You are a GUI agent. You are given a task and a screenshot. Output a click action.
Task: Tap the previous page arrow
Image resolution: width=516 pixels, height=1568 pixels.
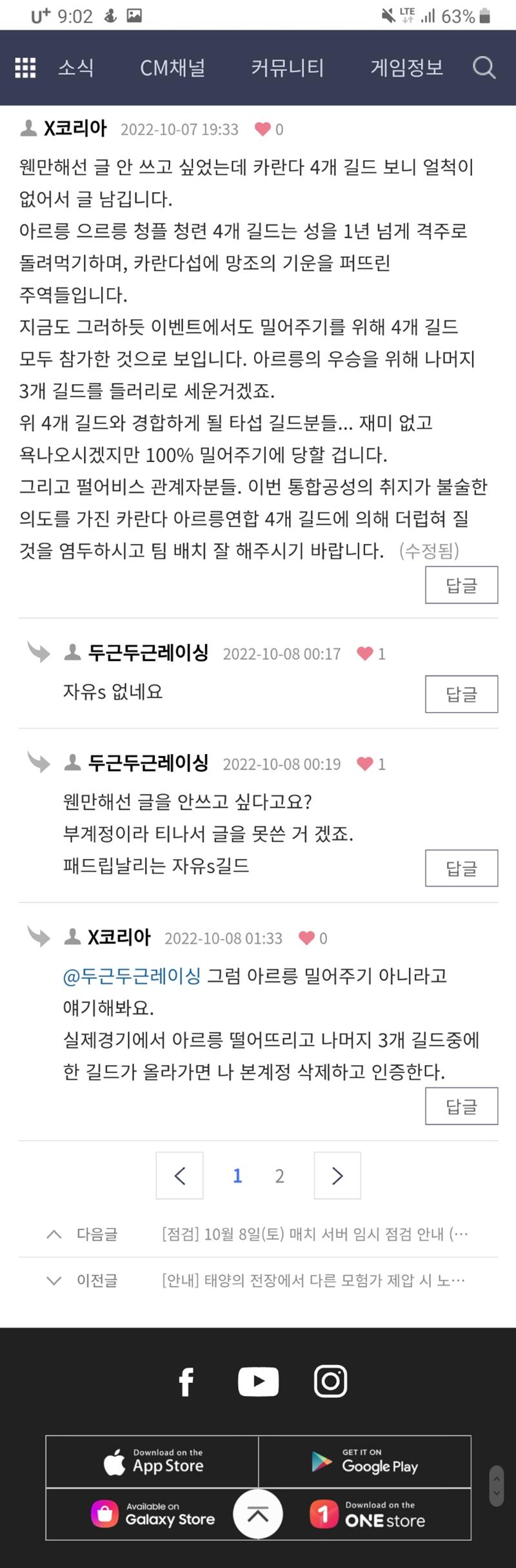click(x=180, y=1176)
